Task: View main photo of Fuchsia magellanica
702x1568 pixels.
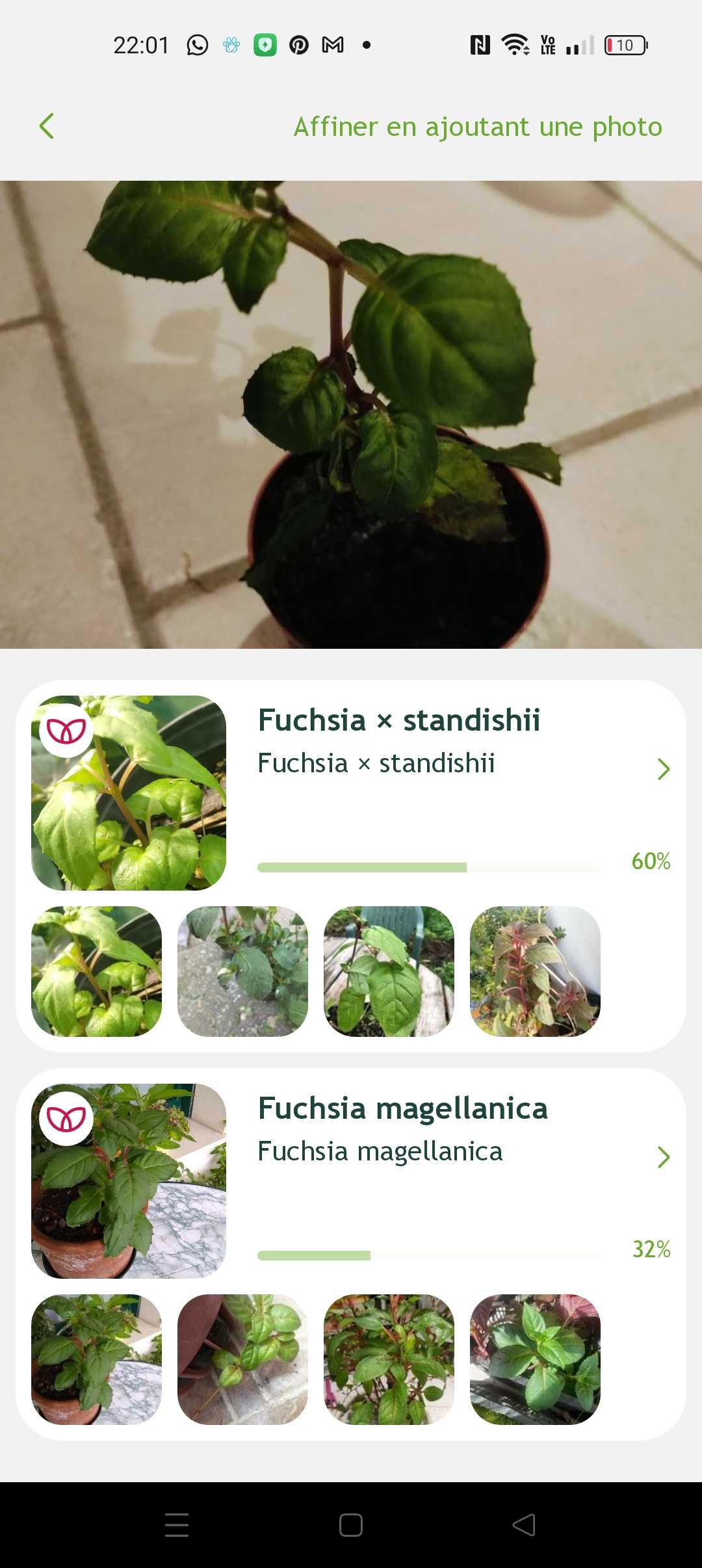Action: [129, 1181]
